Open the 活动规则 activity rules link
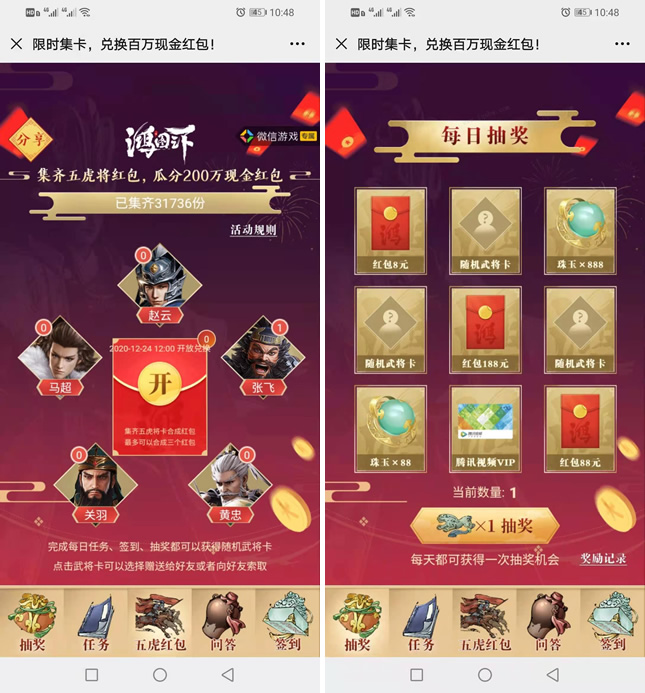645x693 pixels. point(253,230)
